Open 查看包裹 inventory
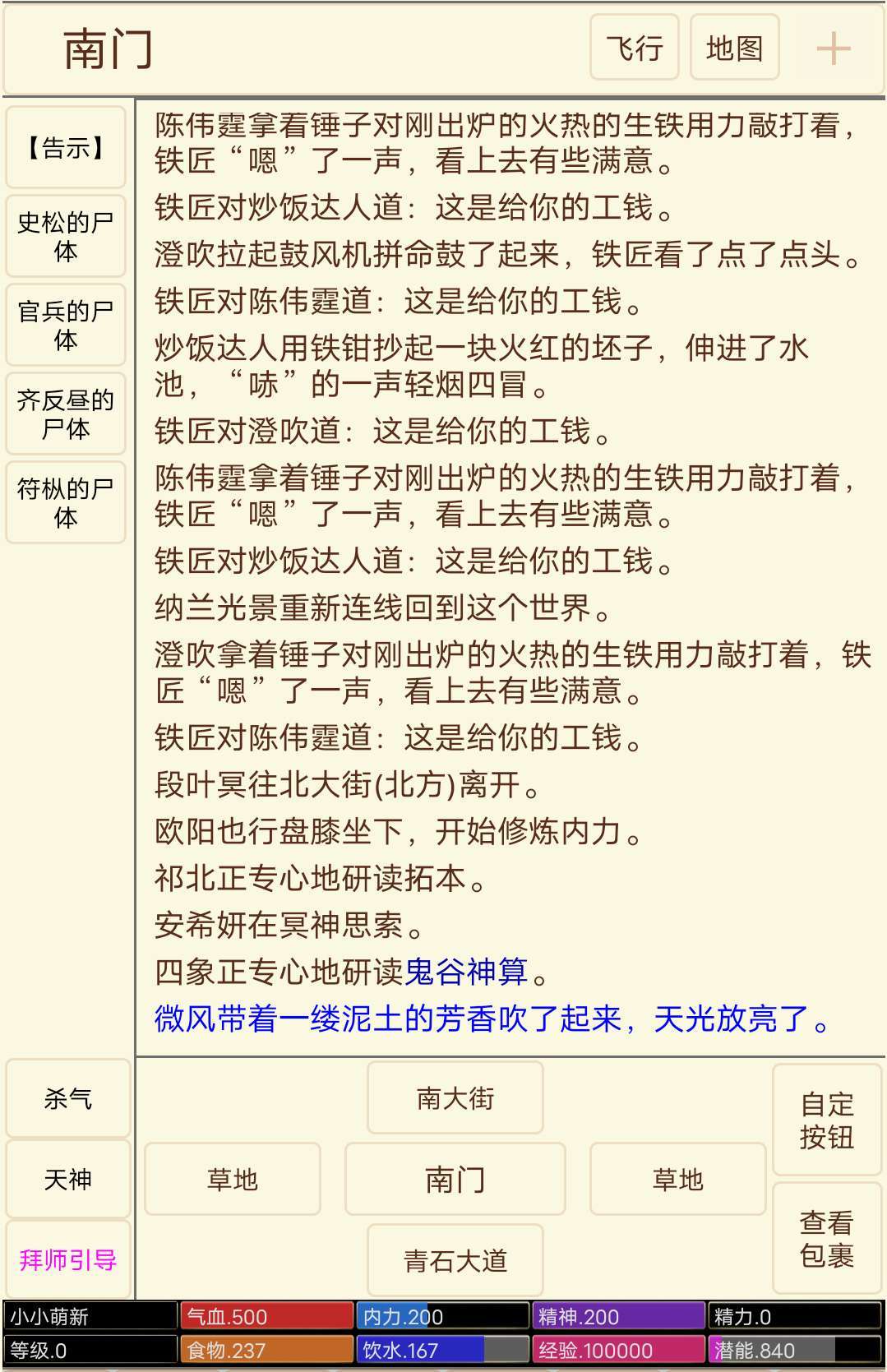Image resolution: width=887 pixels, height=1372 pixels. (826, 1238)
